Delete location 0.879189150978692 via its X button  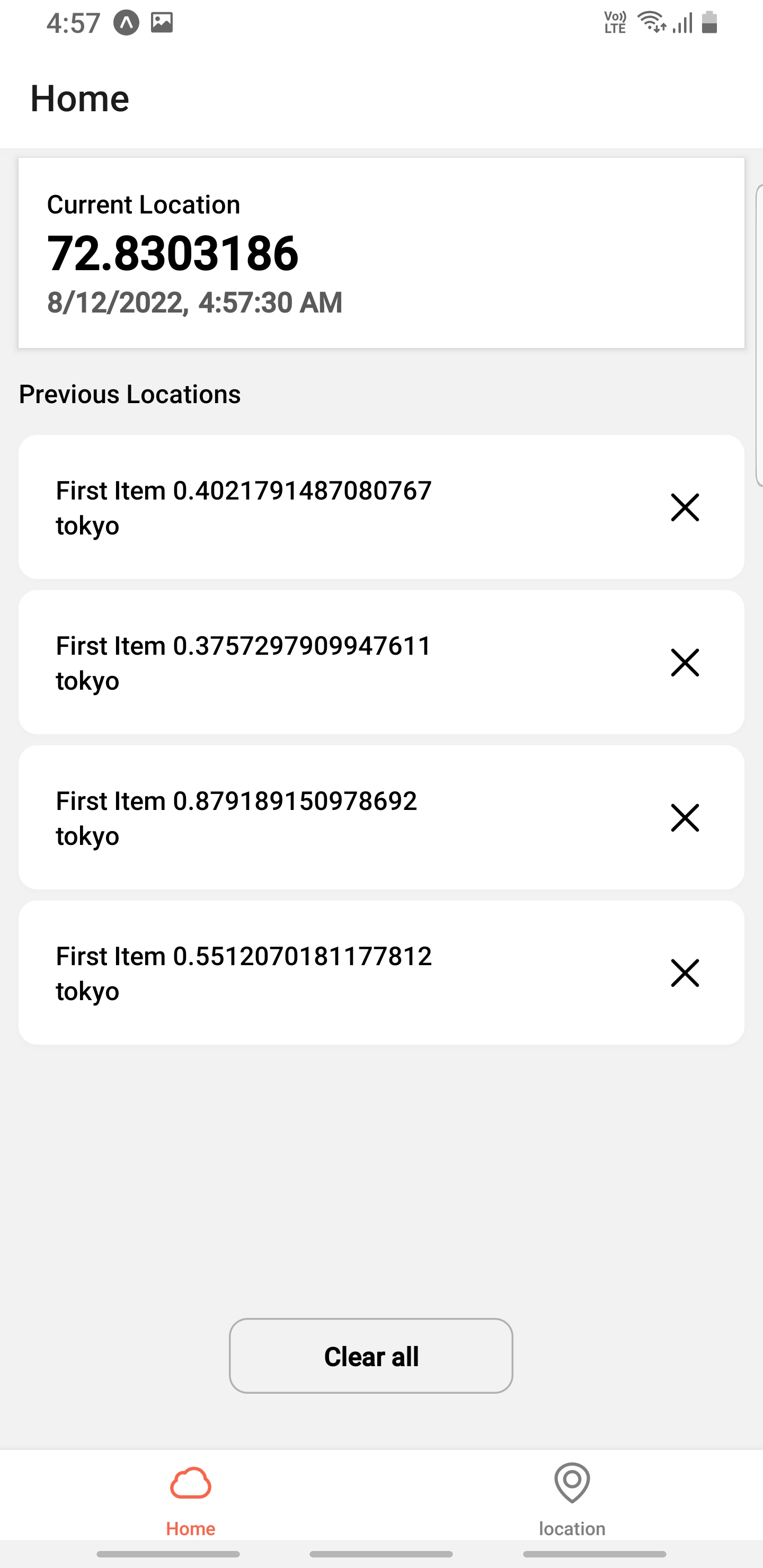click(x=684, y=818)
